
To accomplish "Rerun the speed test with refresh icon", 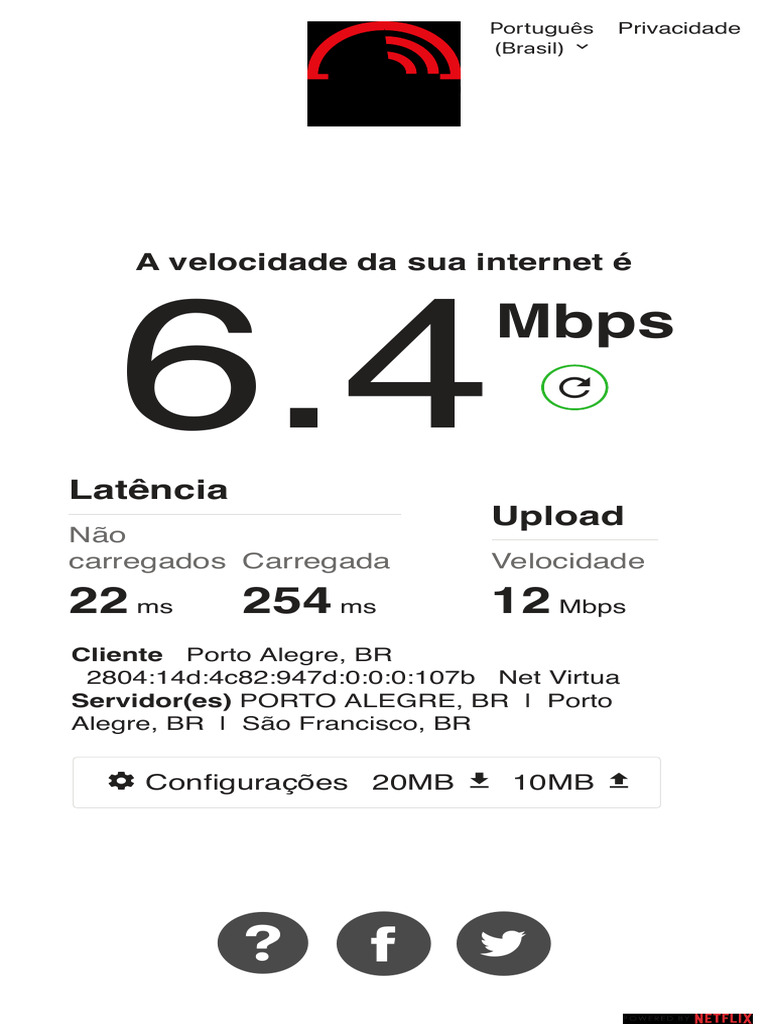I will tap(575, 387).
